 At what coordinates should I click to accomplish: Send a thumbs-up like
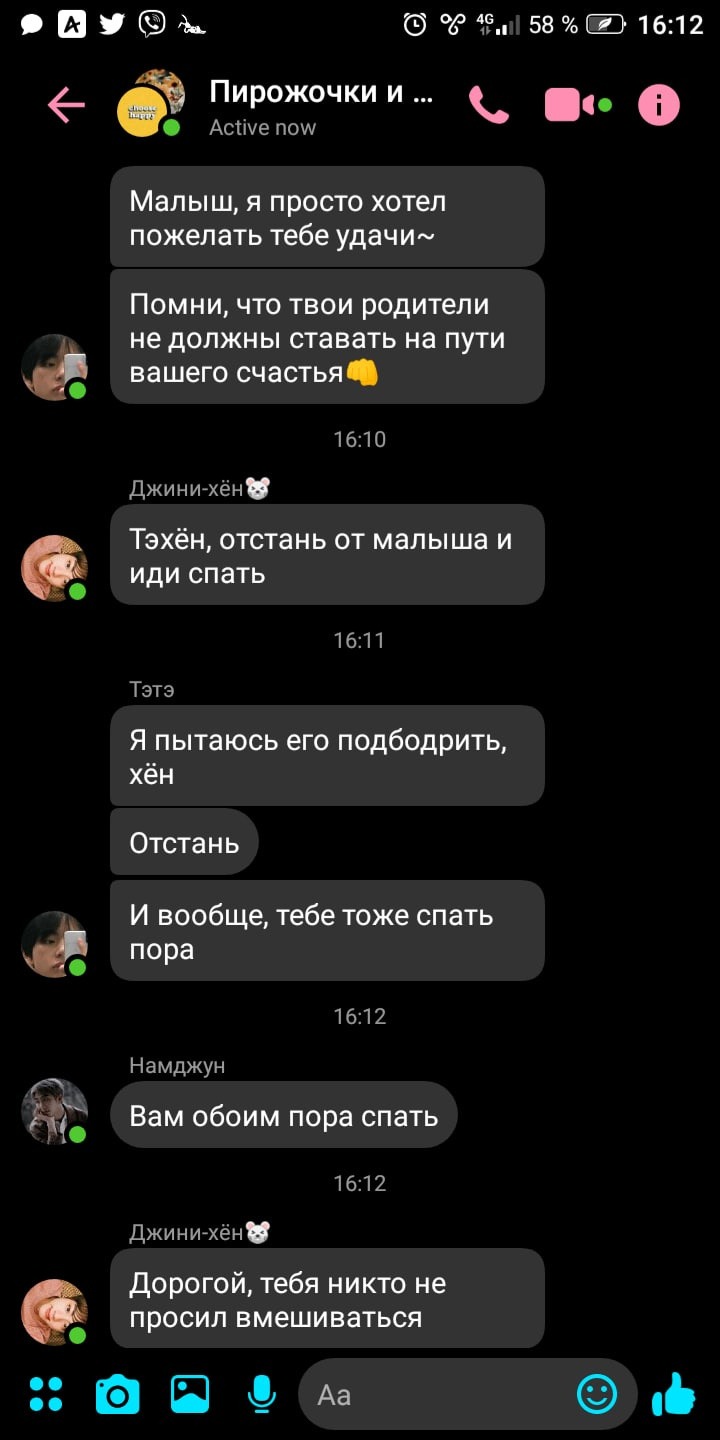pos(674,1393)
